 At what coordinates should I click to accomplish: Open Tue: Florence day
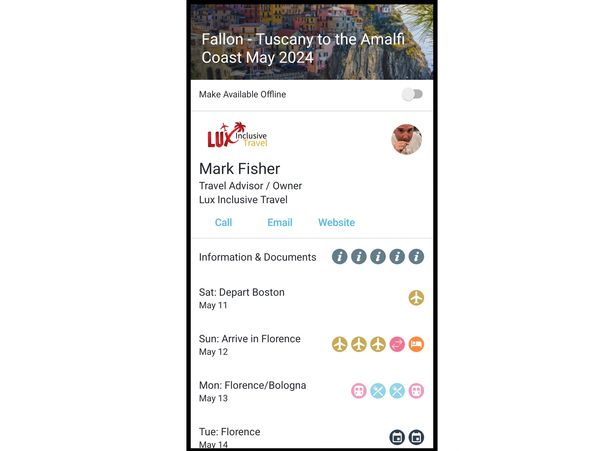pyautogui.click(x=230, y=436)
